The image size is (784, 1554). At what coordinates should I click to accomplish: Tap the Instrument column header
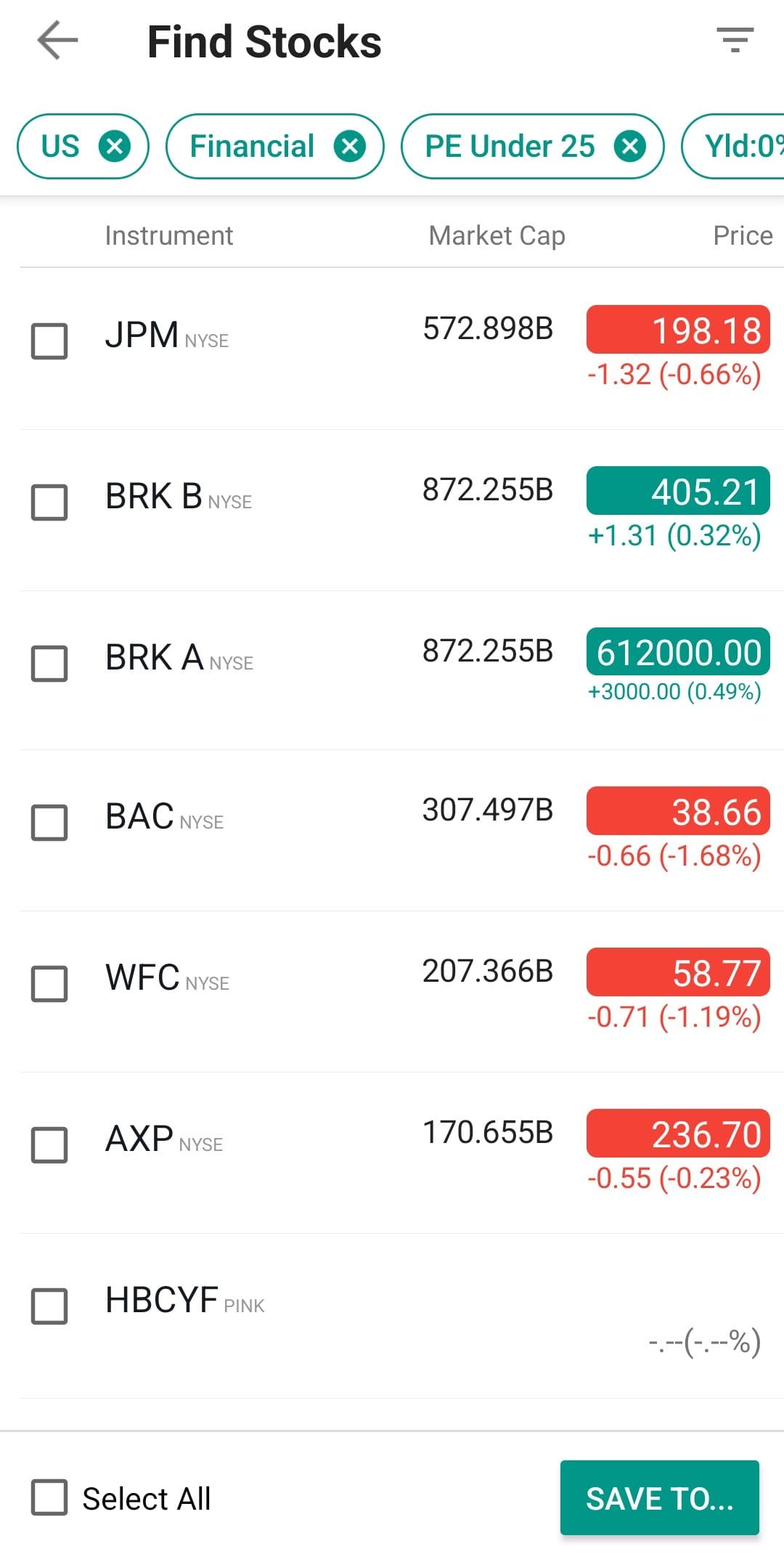coord(168,235)
